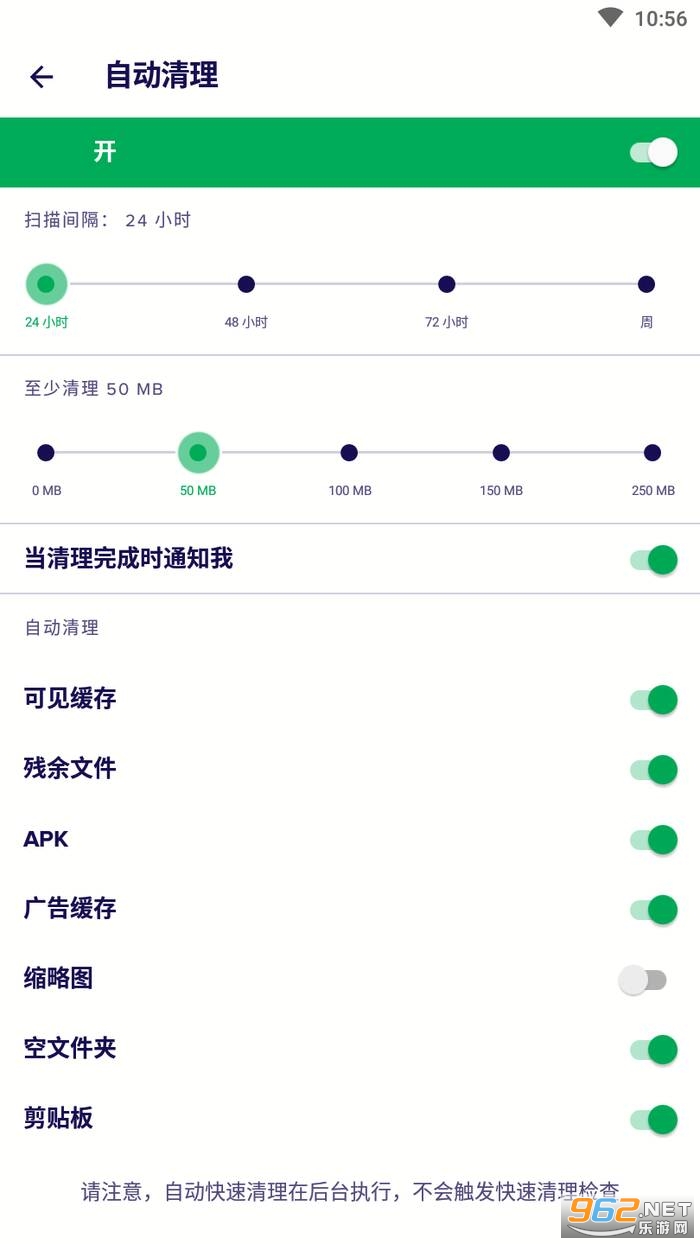Turn off APK cleaning switch

[654, 840]
